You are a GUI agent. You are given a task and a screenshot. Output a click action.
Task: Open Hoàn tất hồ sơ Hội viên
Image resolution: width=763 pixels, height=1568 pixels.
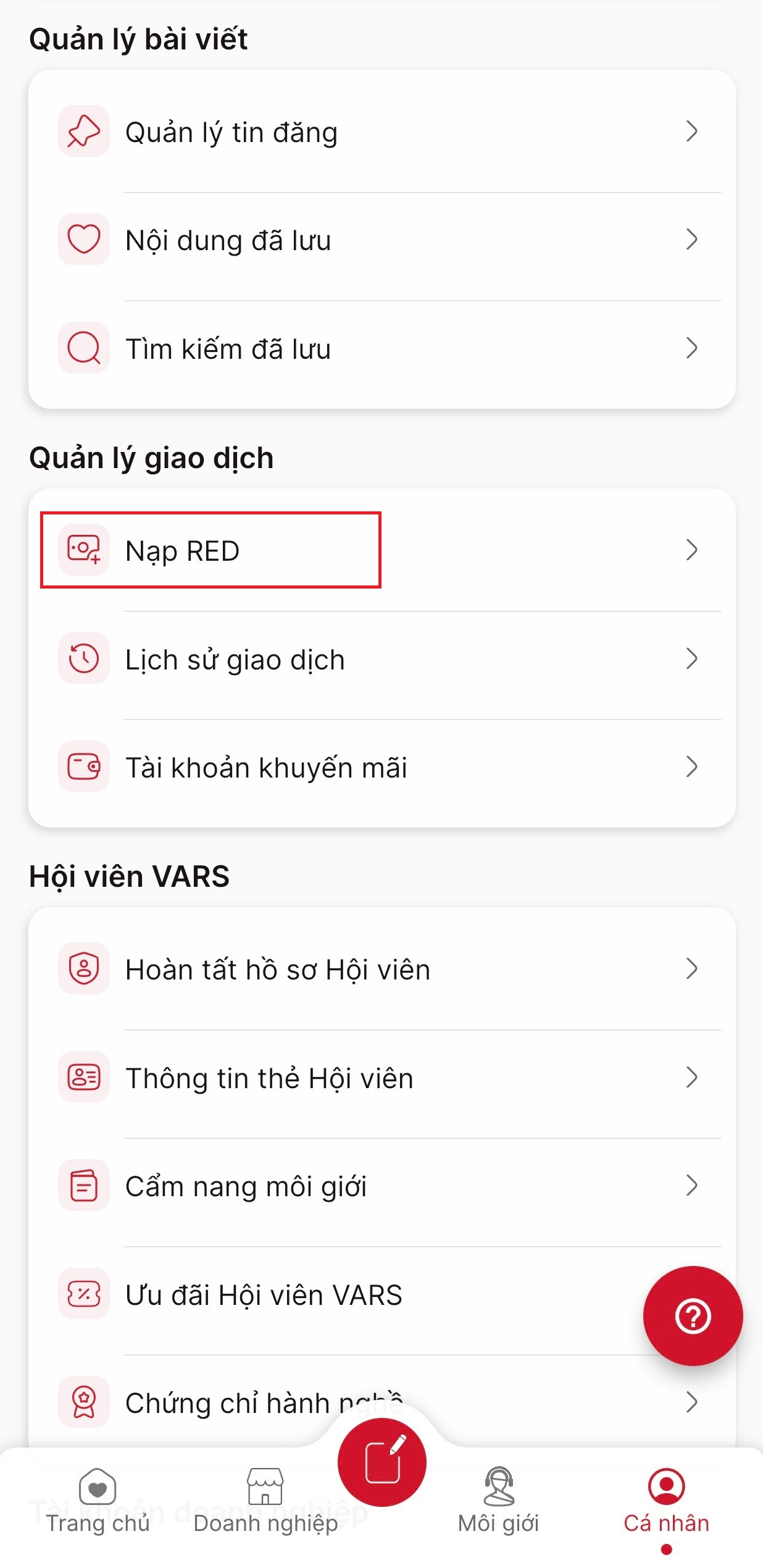[381, 969]
